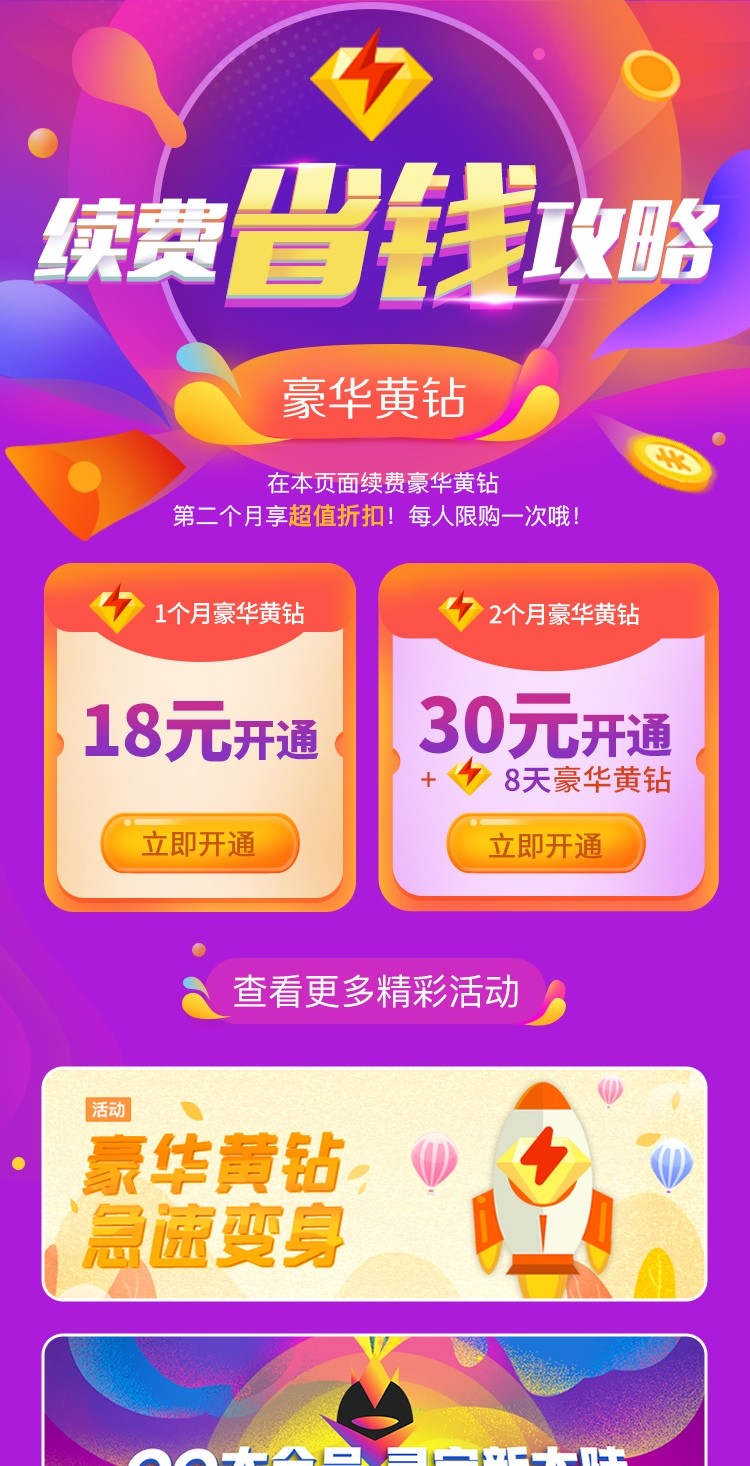Image resolution: width=750 pixels, height=1466 pixels.
Task: Open the partially visible banner at the bottom
Action: [374, 1400]
